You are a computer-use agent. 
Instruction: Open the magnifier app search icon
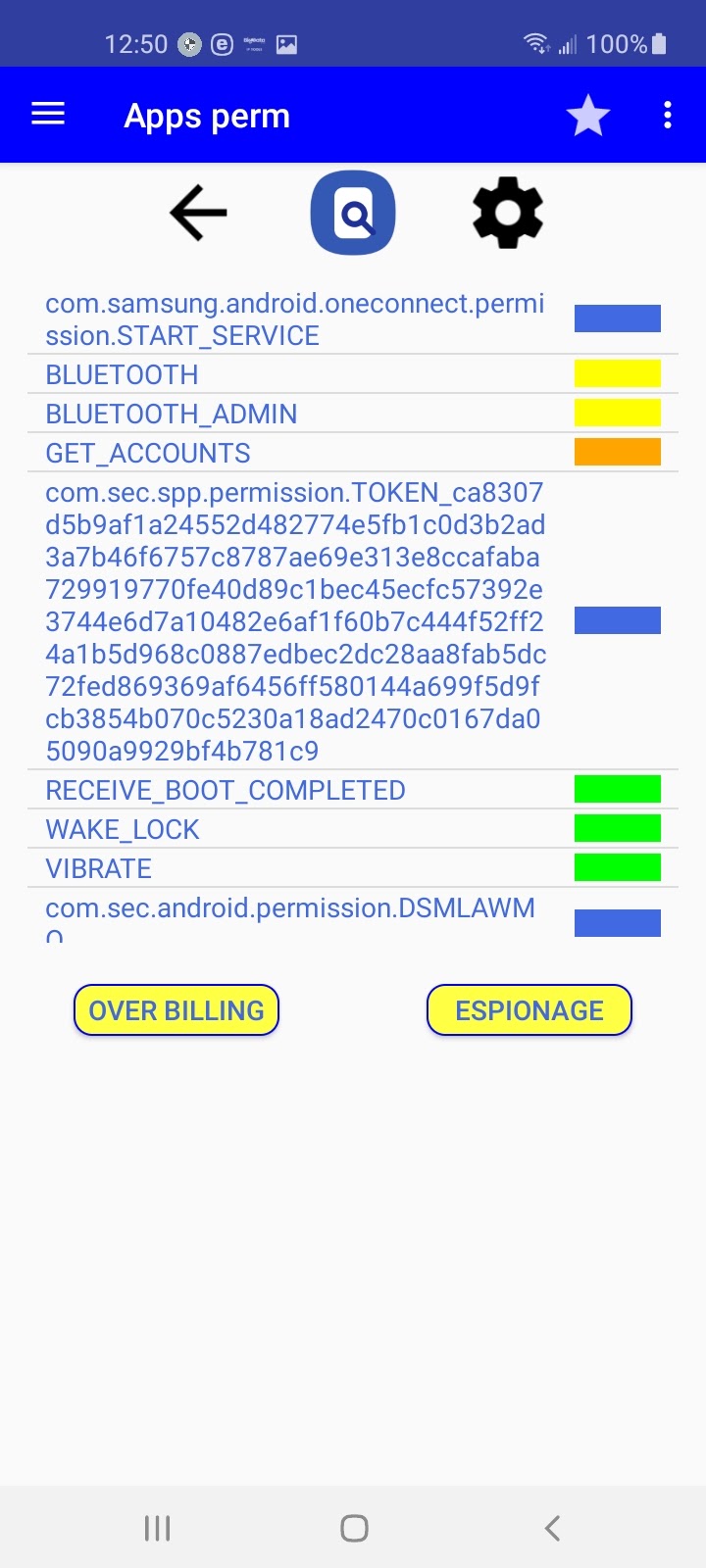point(353,213)
